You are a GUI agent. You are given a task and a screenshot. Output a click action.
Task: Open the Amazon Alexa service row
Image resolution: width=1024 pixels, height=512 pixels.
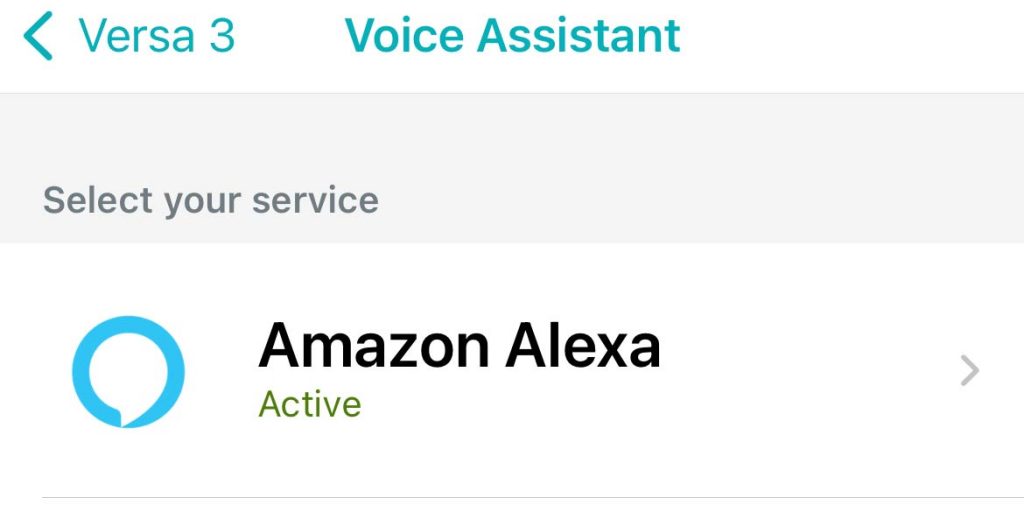(510, 371)
